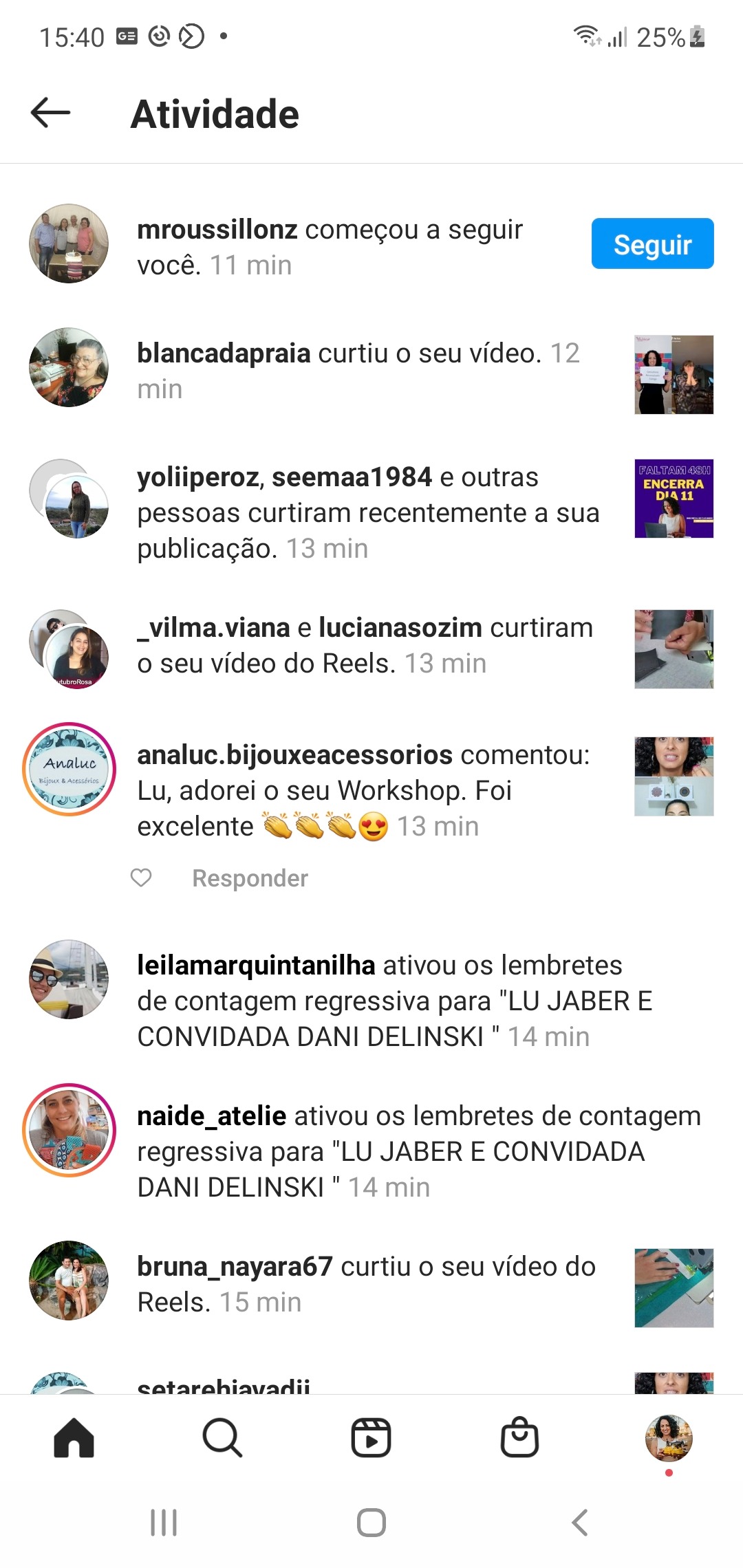Like the comment from analuc.bijouxeacessorios

click(x=141, y=878)
